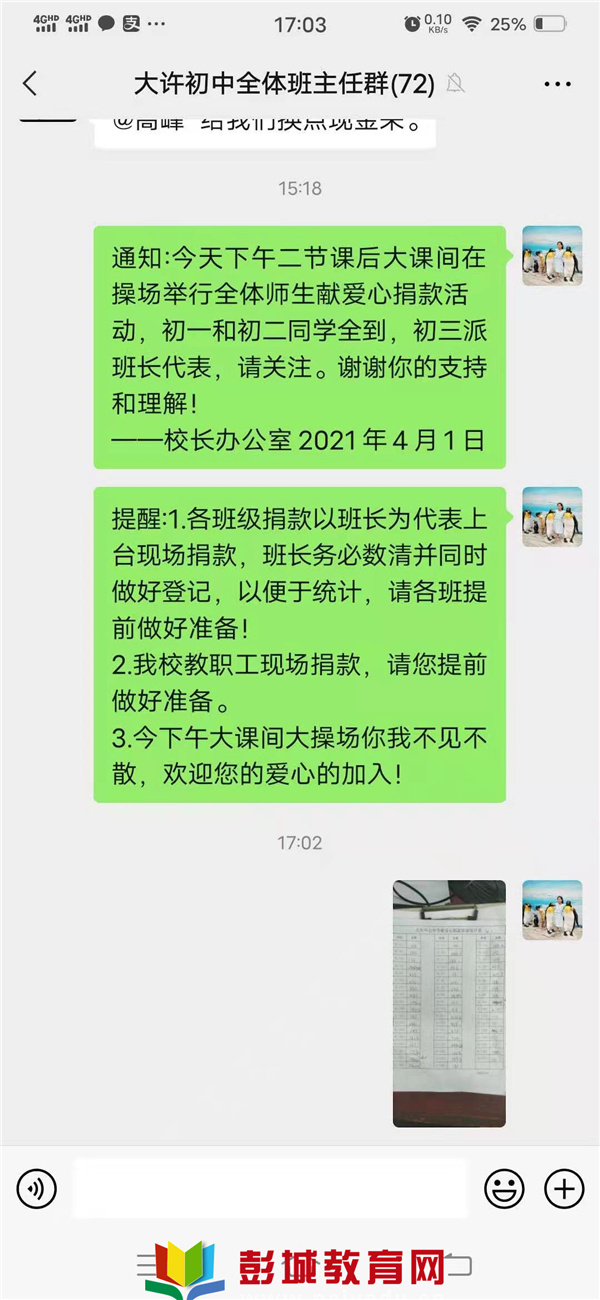Open the group chat overflow menu
Image resolution: width=600 pixels, height=1300 pixels.
point(557,85)
